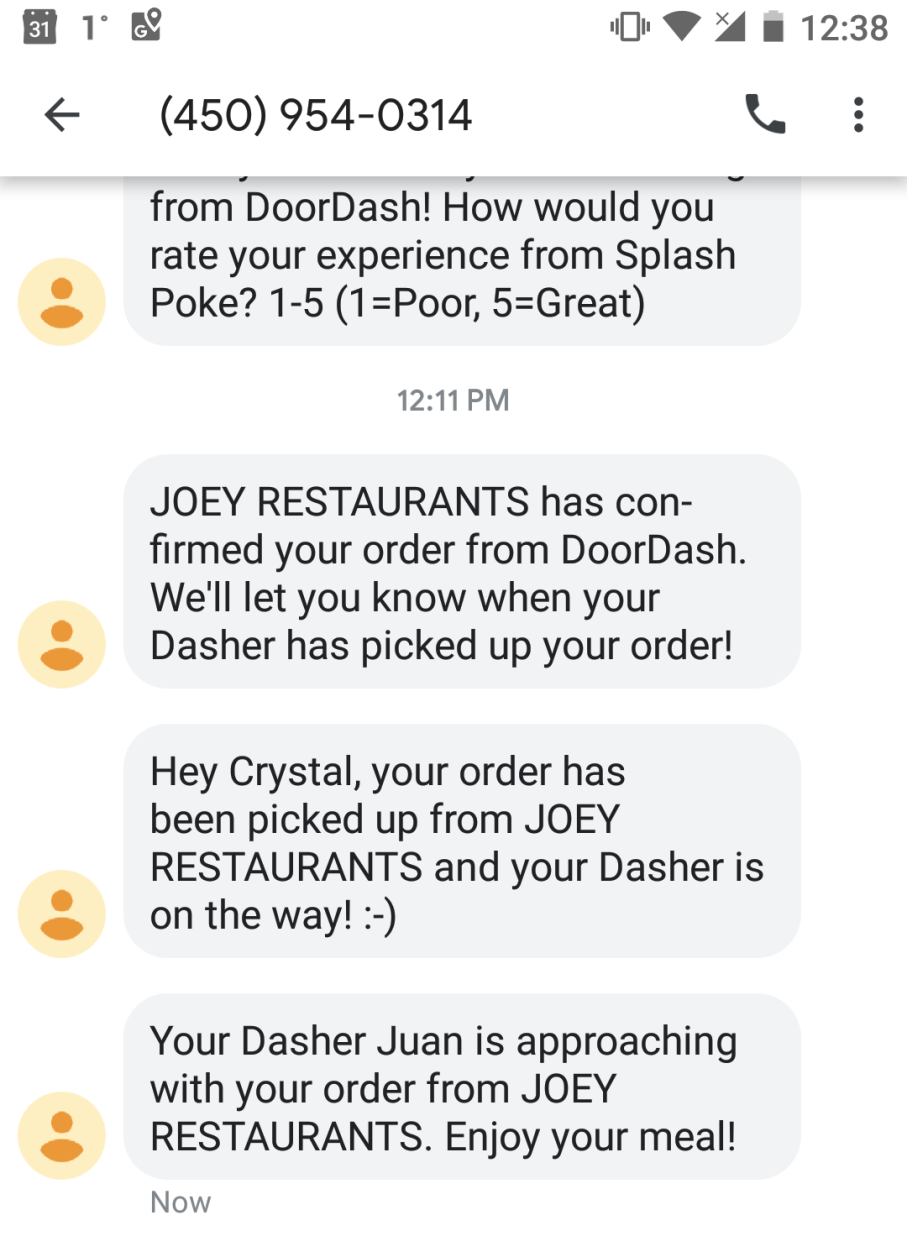Open sender avatar beside the order confirmed message

coord(62,644)
